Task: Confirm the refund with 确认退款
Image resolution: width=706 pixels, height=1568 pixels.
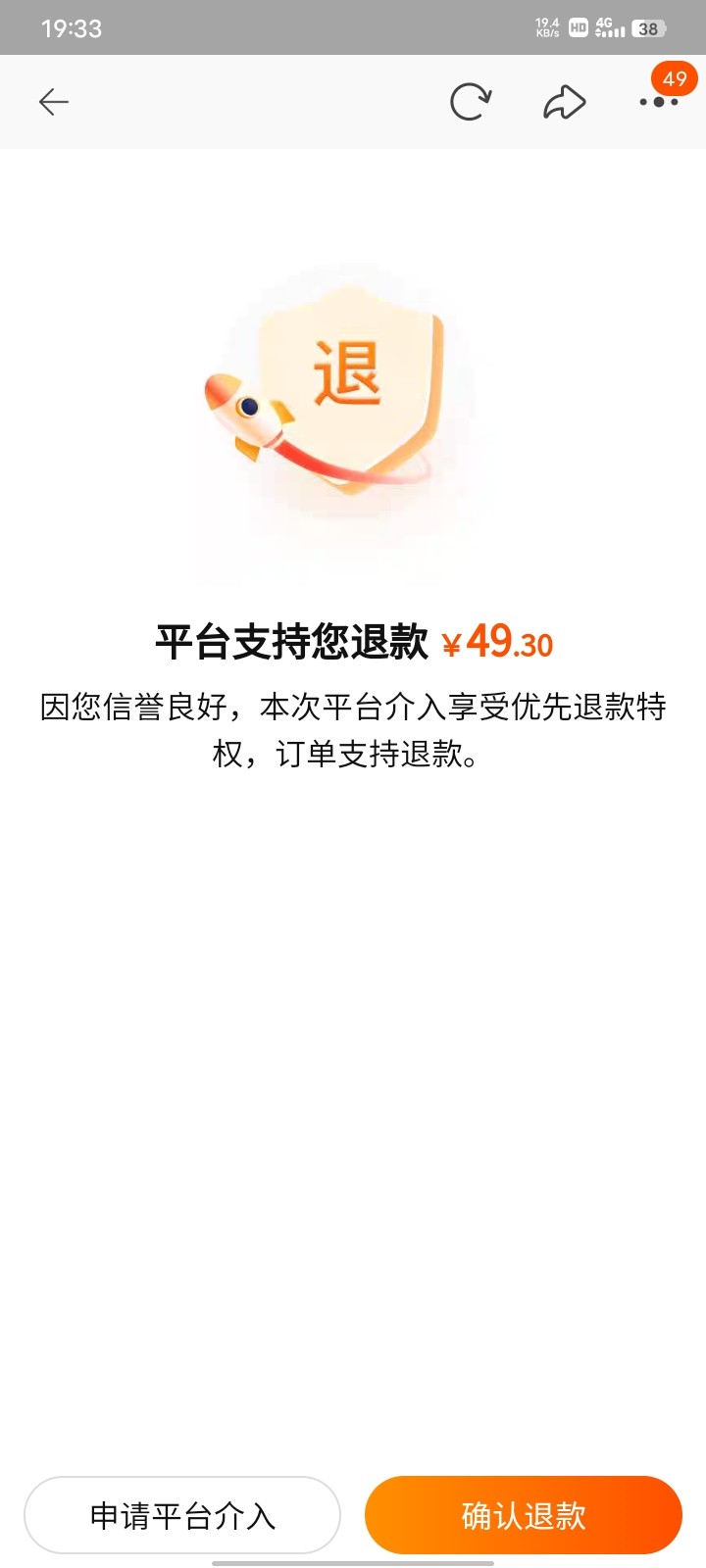Action: click(x=523, y=1515)
